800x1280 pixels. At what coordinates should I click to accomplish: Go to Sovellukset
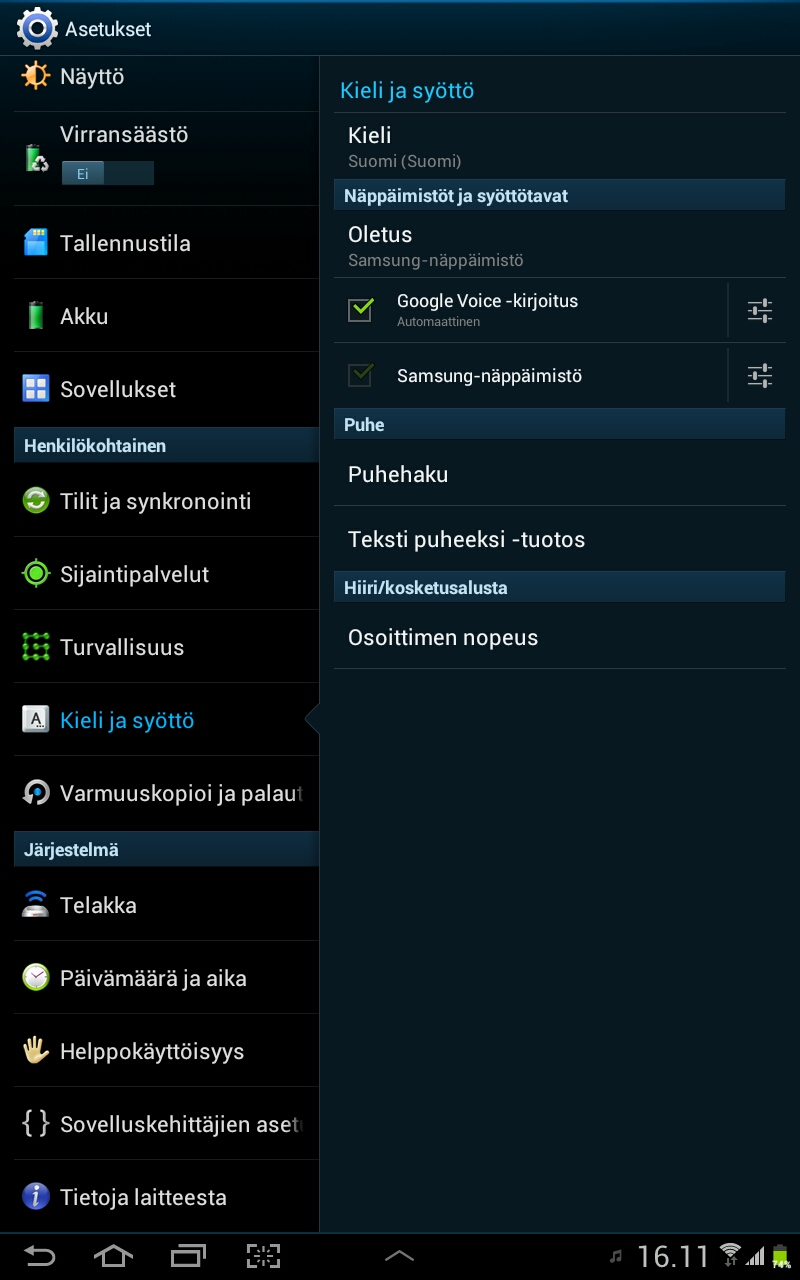click(x=166, y=389)
